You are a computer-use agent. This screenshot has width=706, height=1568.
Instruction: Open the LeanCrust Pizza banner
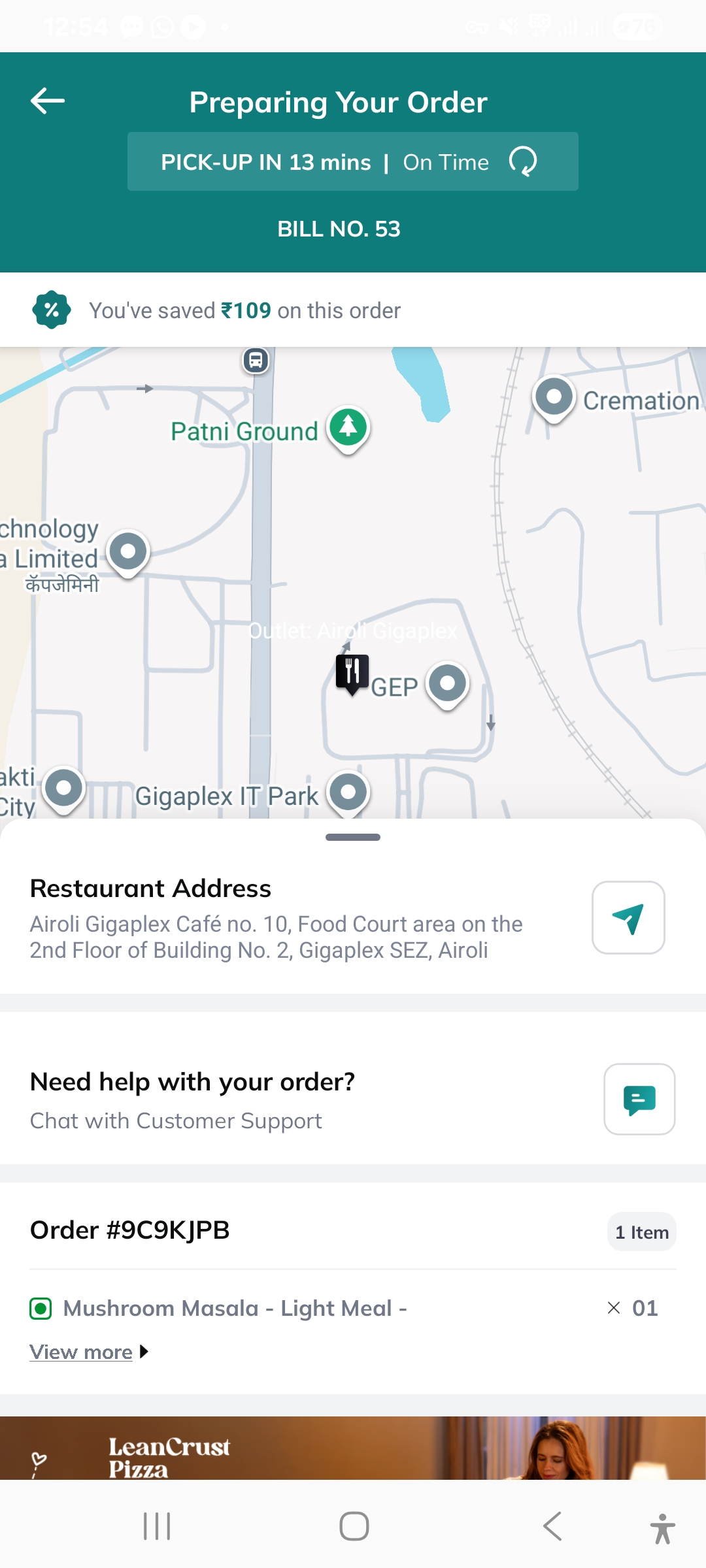(x=353, y=1448)
